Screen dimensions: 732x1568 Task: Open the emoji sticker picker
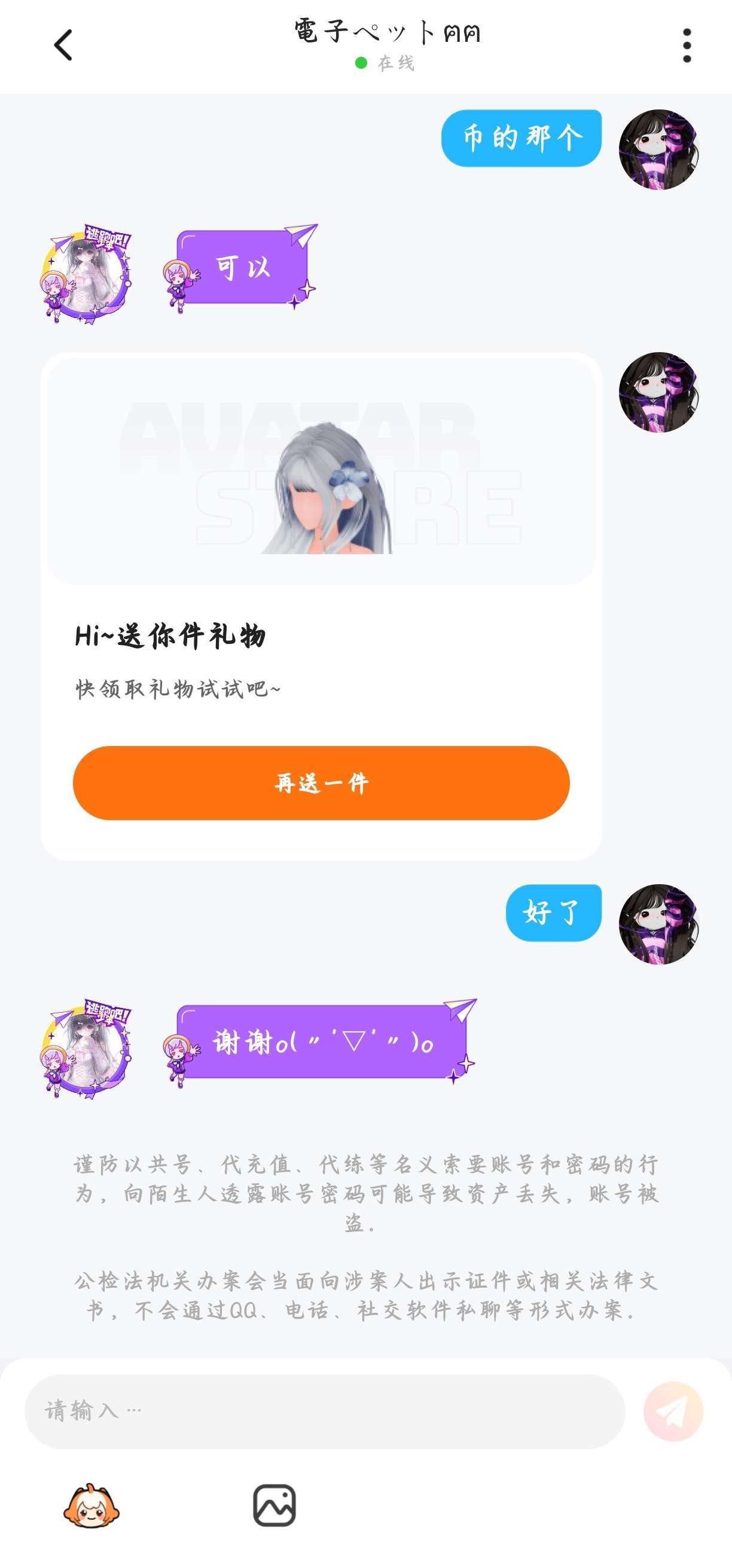91,1505
